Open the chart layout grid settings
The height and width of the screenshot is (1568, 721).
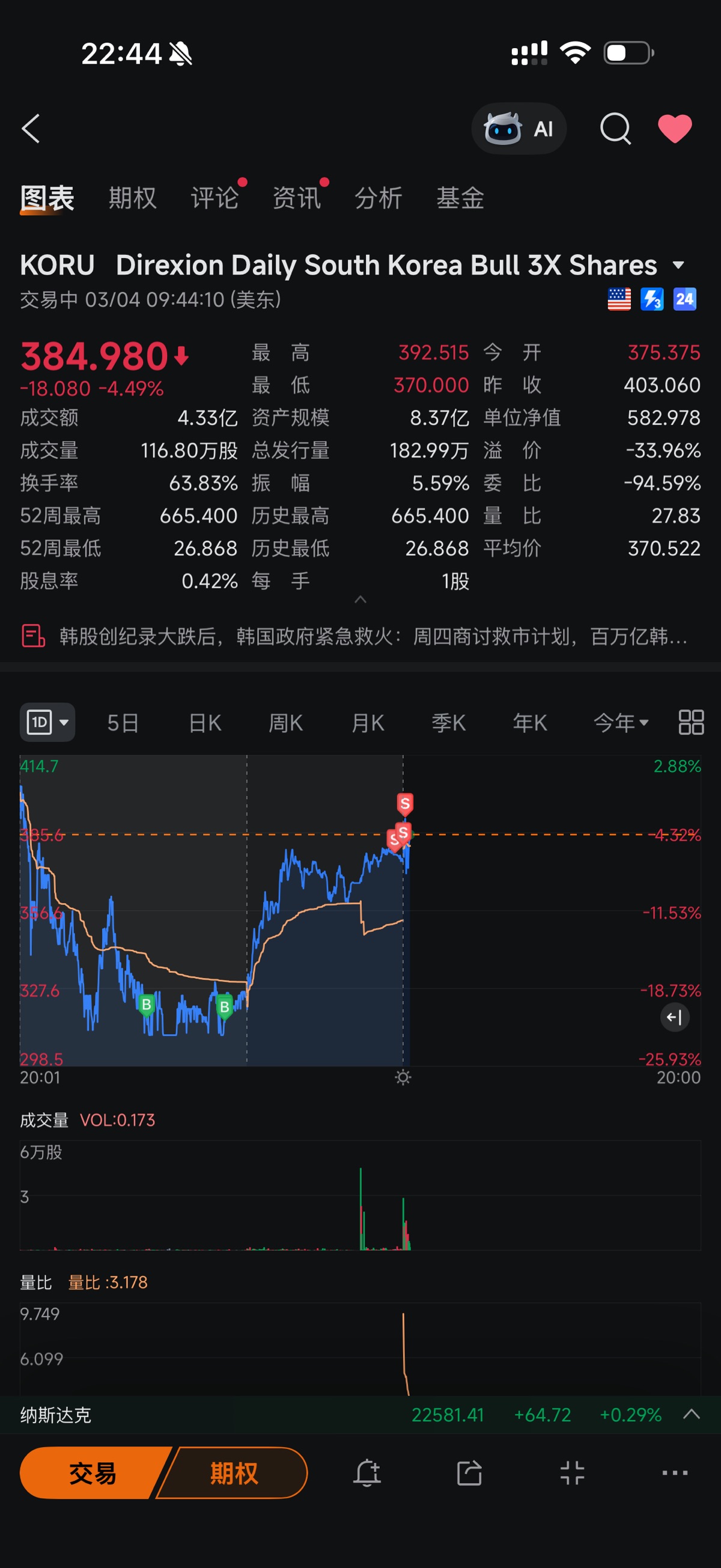(x=690, y=723)
